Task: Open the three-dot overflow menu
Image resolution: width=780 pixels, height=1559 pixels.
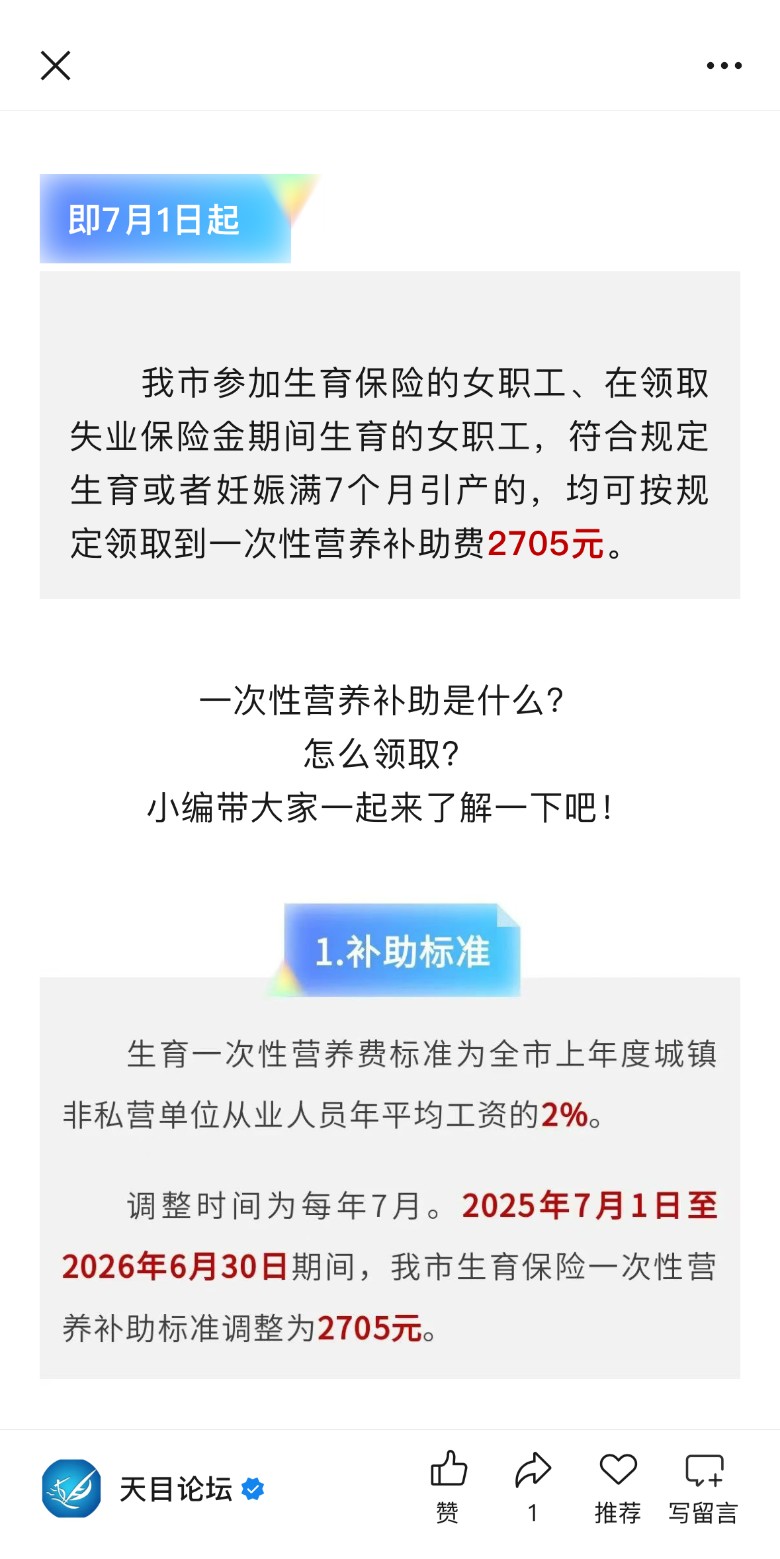Action: point(724,66)
